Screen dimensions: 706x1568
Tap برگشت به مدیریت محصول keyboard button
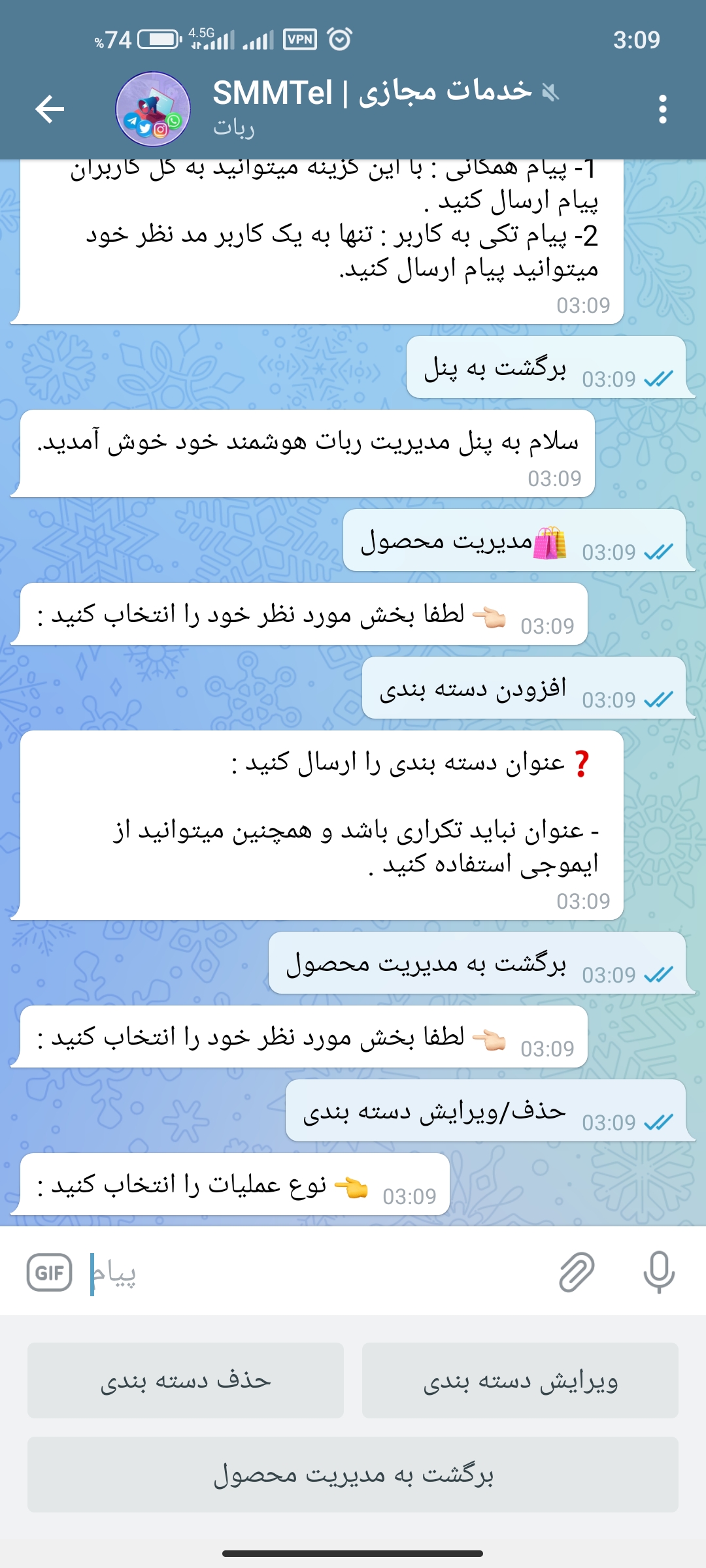click(353, 1475)
